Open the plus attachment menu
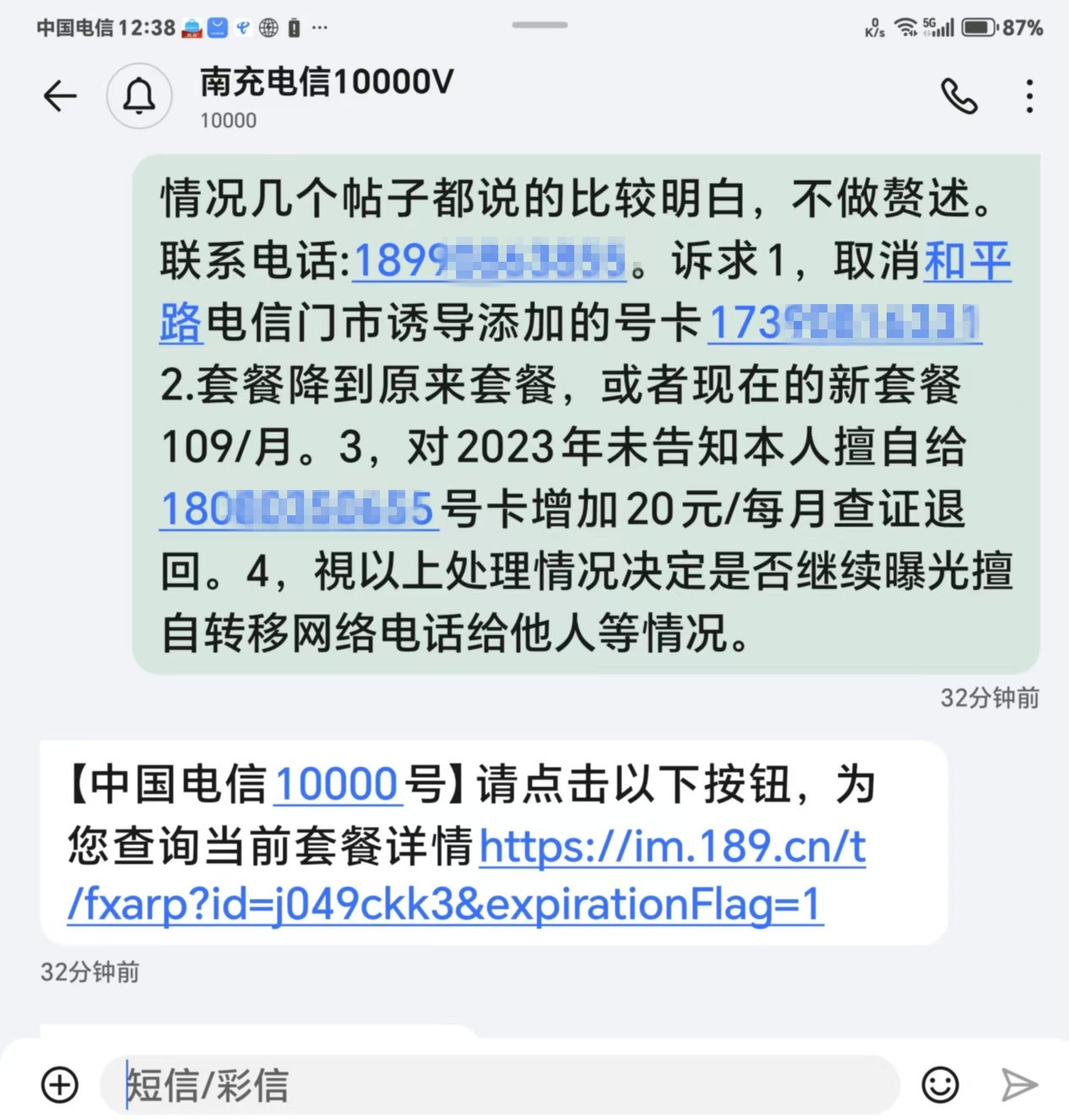This screenshot has height=1120, width=1069. coord(60,1085)
